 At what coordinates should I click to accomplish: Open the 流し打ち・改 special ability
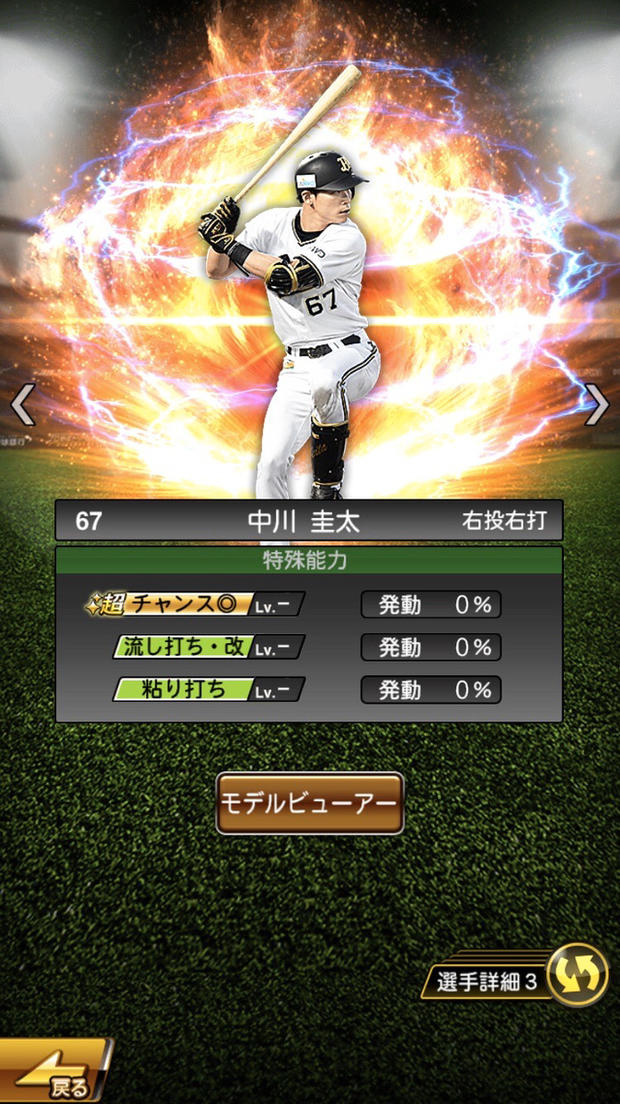tap(208, 647)
